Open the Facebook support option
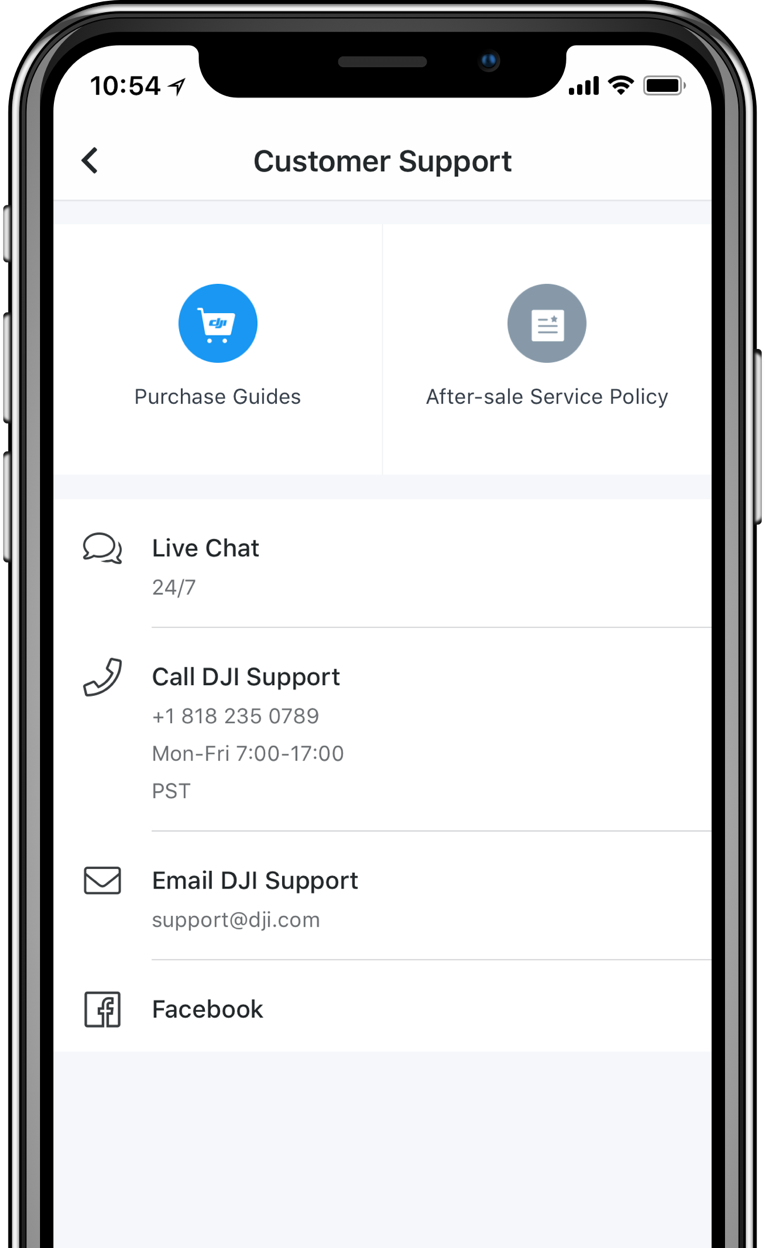 [380, 1009]
